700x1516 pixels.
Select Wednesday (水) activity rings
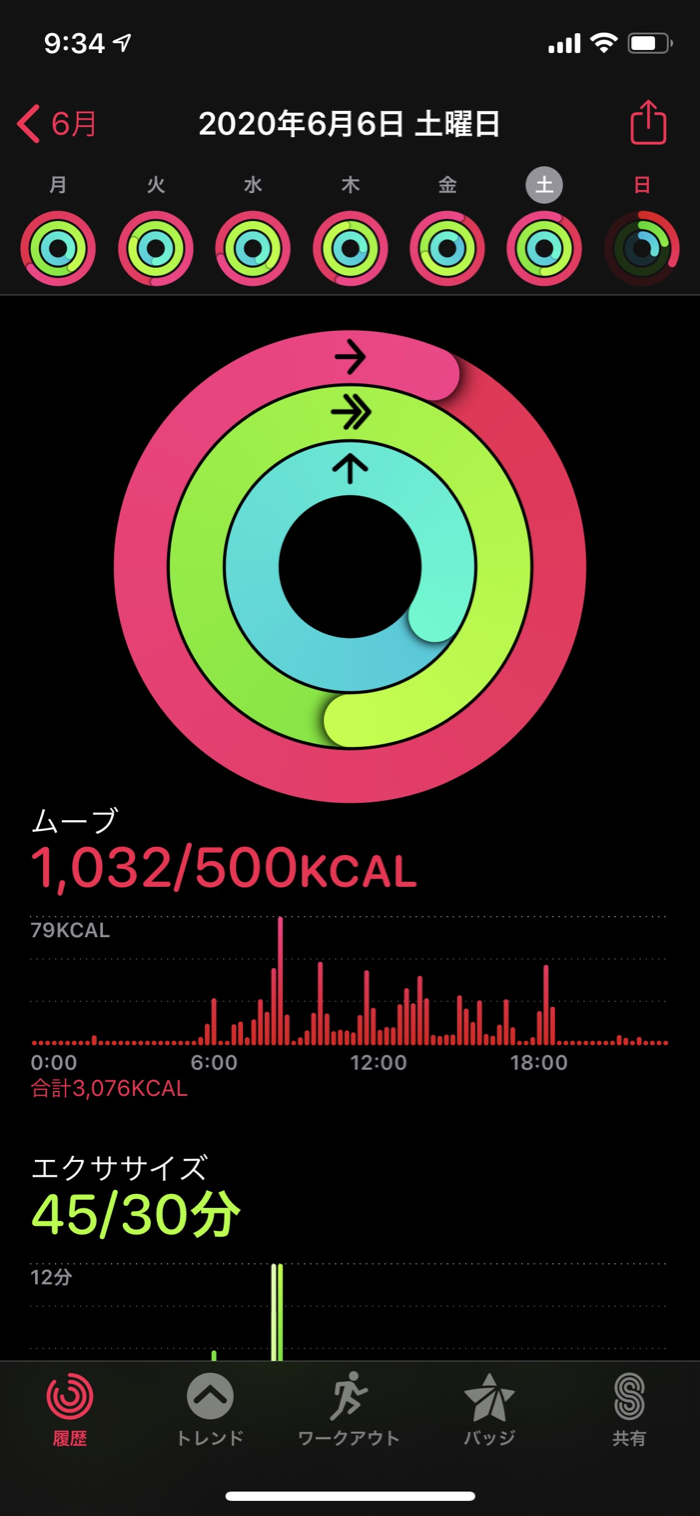[253, 248]
